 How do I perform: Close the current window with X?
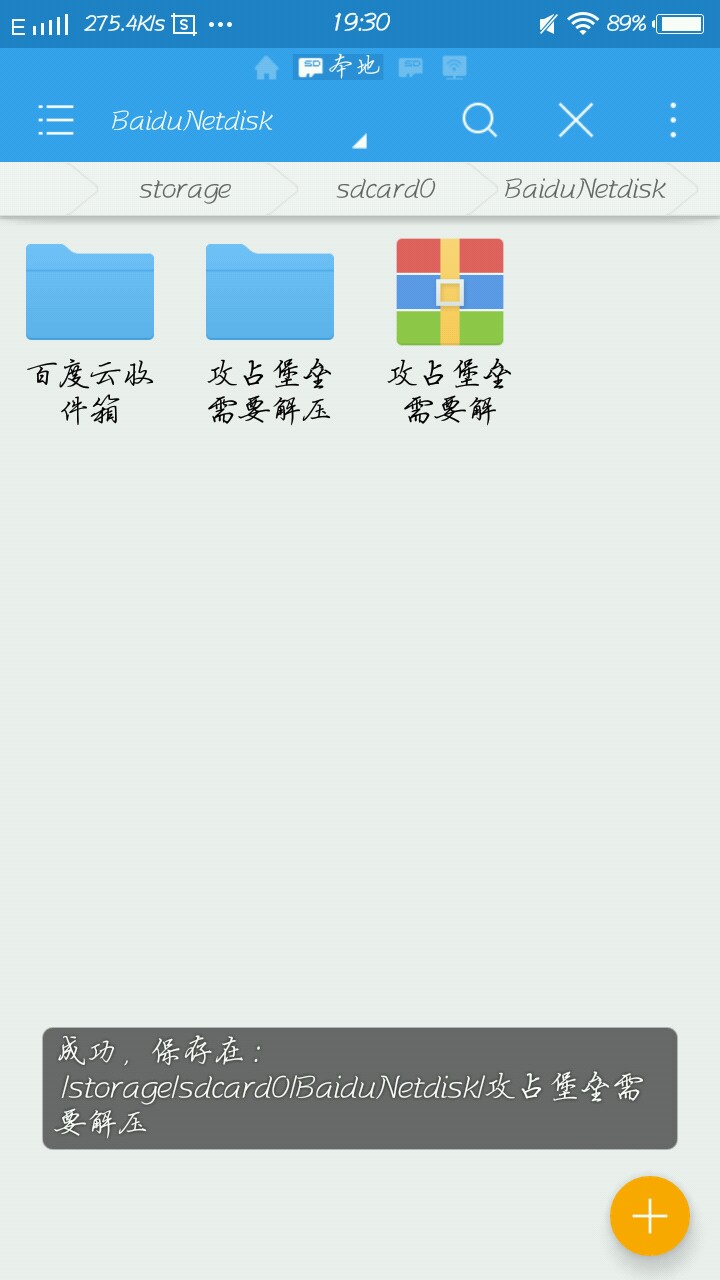pos(576,121)
